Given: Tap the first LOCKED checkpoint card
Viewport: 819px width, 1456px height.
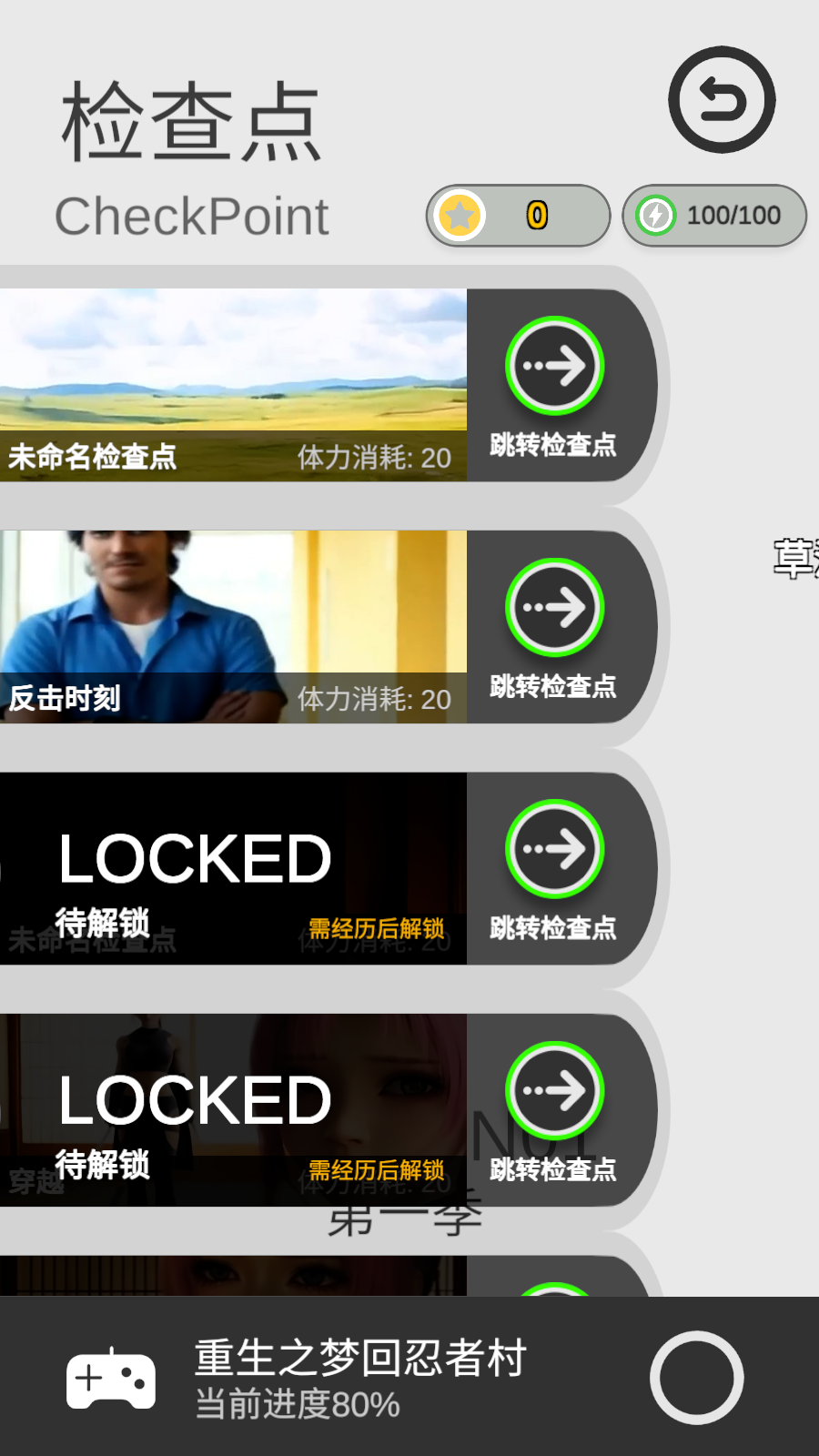Looking at the screenshot, I should [233, 868].
